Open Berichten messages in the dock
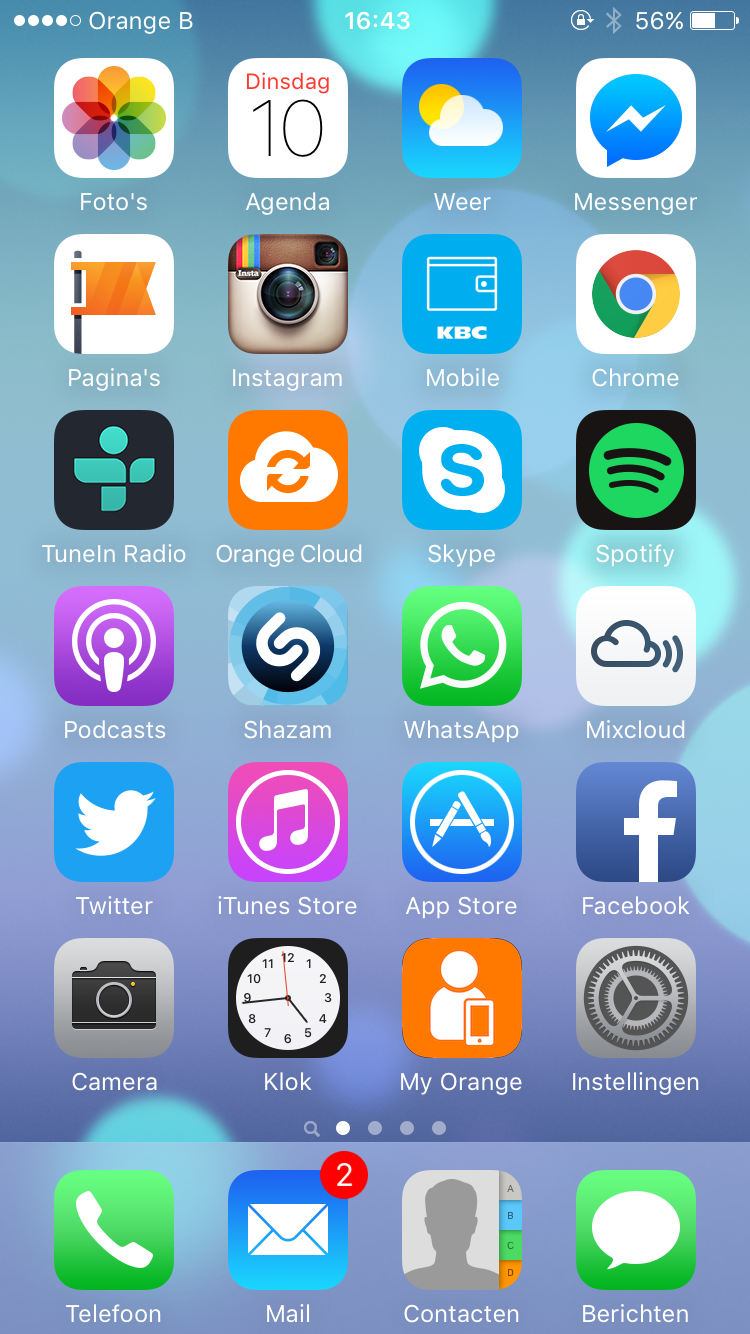750x1334 pixels. [636, 1230]
